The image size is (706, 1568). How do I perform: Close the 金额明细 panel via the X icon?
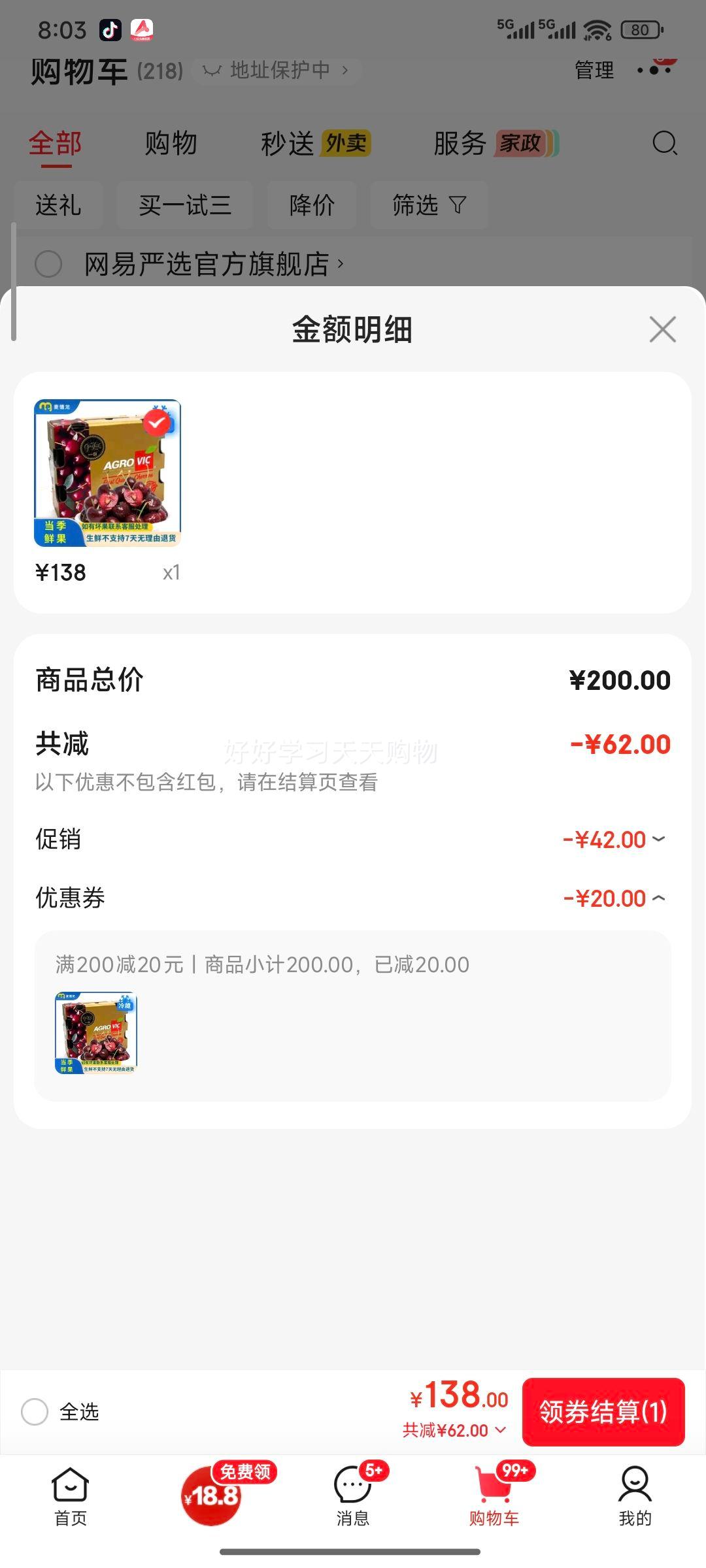click(x=662, y=330)
